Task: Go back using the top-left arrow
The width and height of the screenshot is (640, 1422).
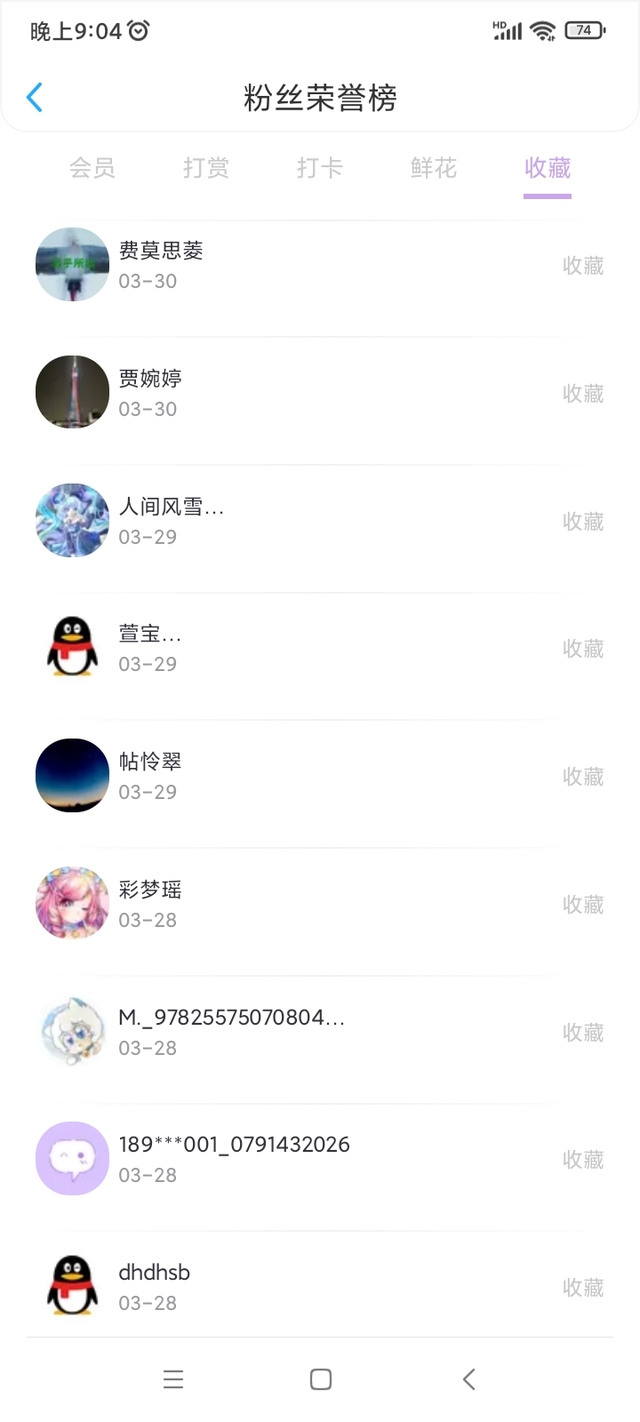Action: point(34,97)
